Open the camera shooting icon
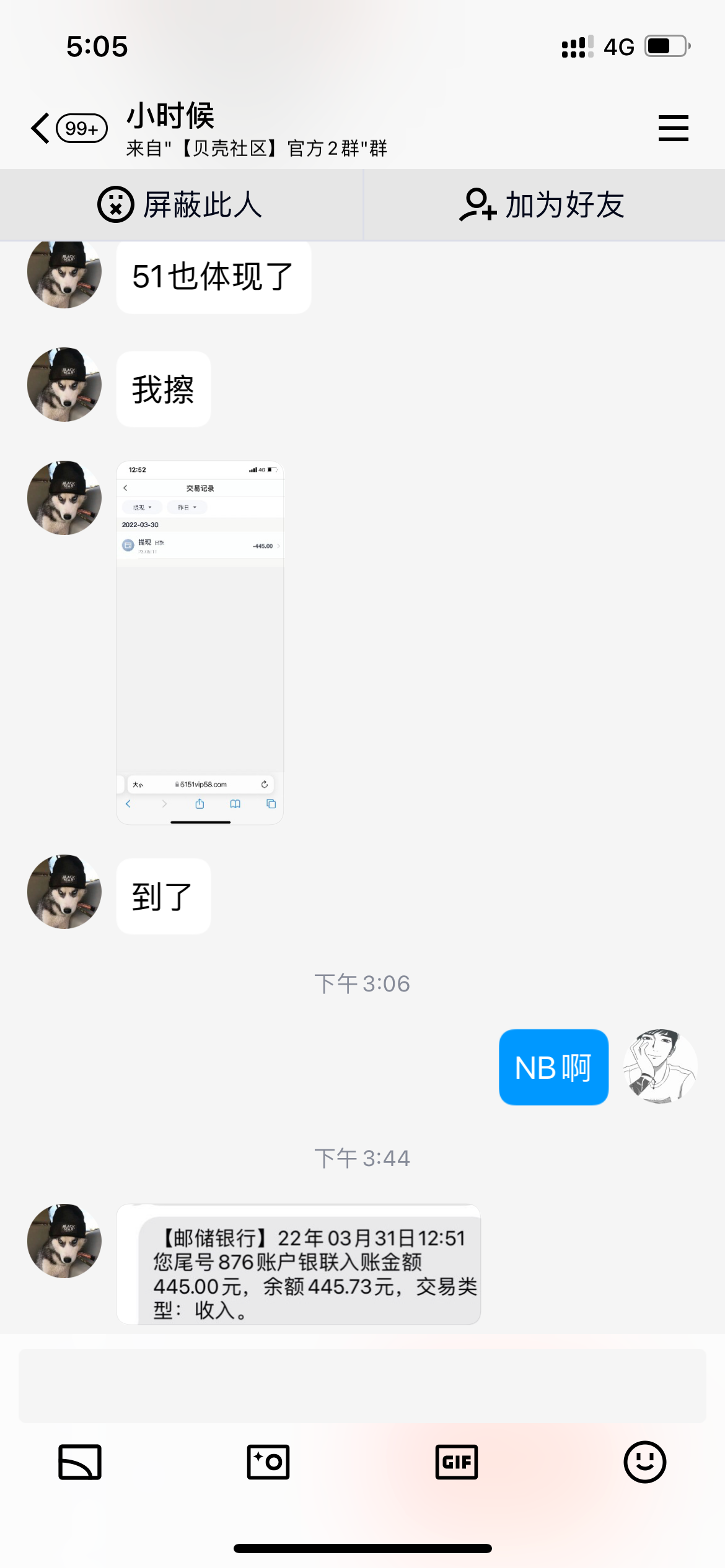The height and width of the screenshot is (1568, 725). [268, 1462]
